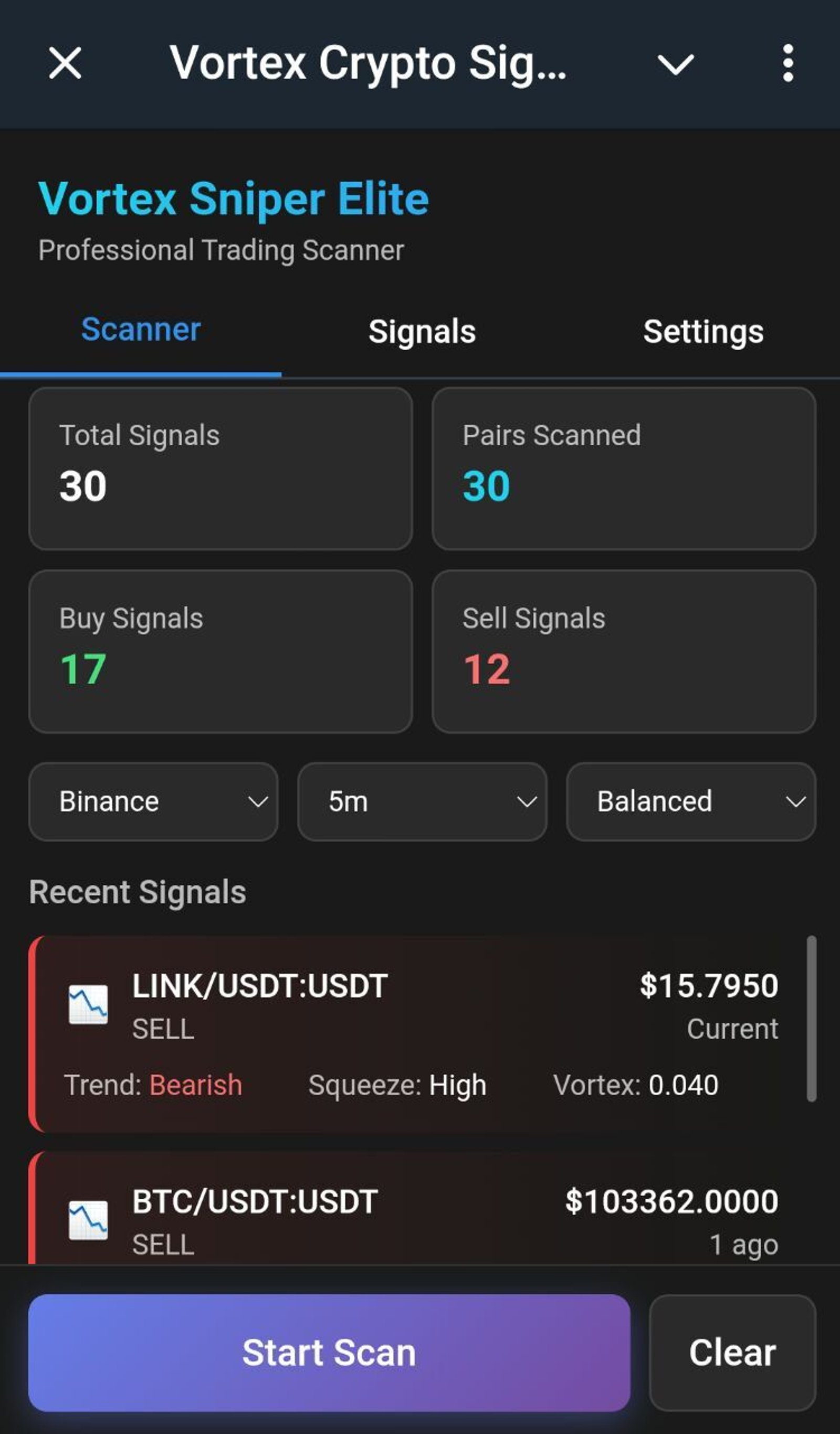Open the Binance exchange dropdown
Screen dimensions: 840x1434
[153, 801]
